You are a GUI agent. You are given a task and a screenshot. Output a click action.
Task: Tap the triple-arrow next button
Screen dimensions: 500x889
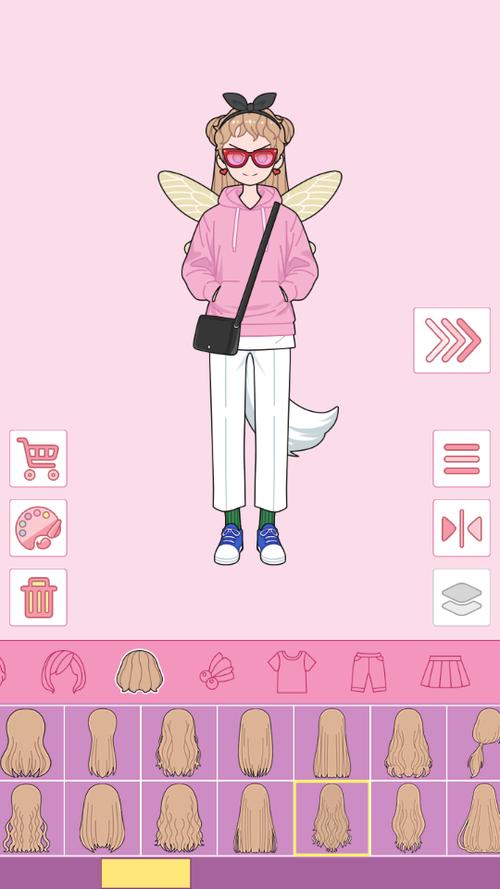coord(452,340)
